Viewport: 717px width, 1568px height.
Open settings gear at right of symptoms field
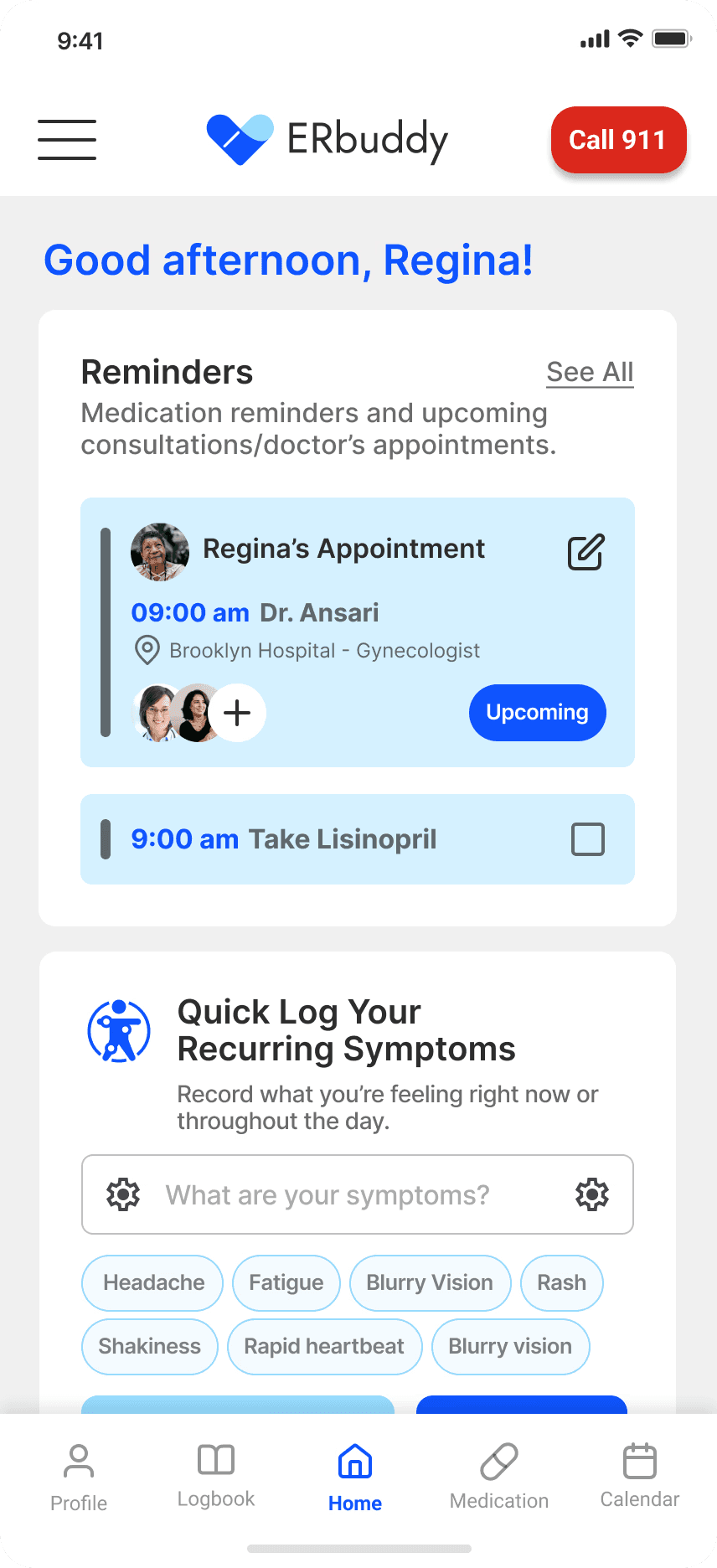coord(591,1194)
